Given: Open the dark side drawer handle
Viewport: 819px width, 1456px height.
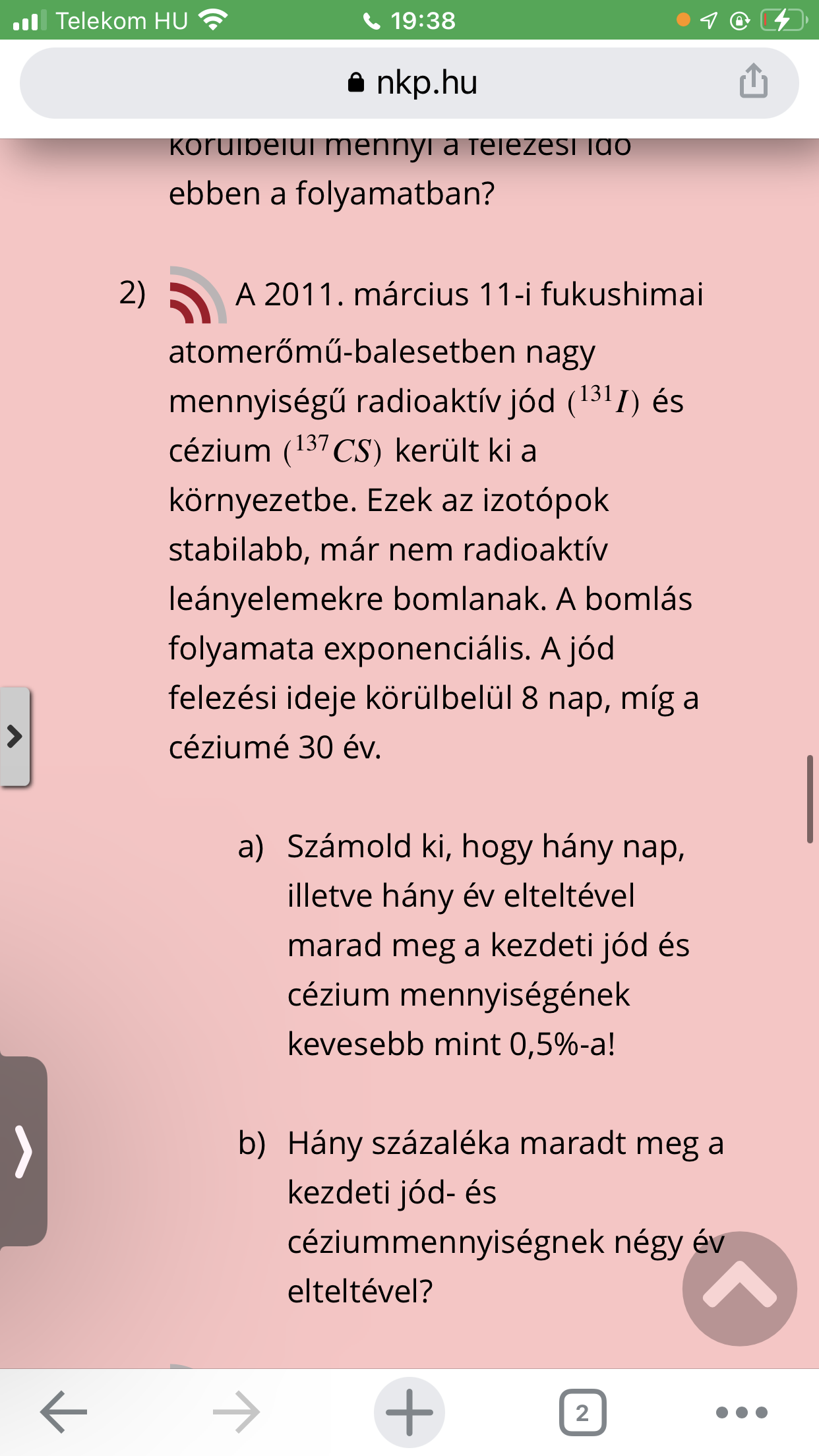Looking at the screenshot, I should point(23,1151).
